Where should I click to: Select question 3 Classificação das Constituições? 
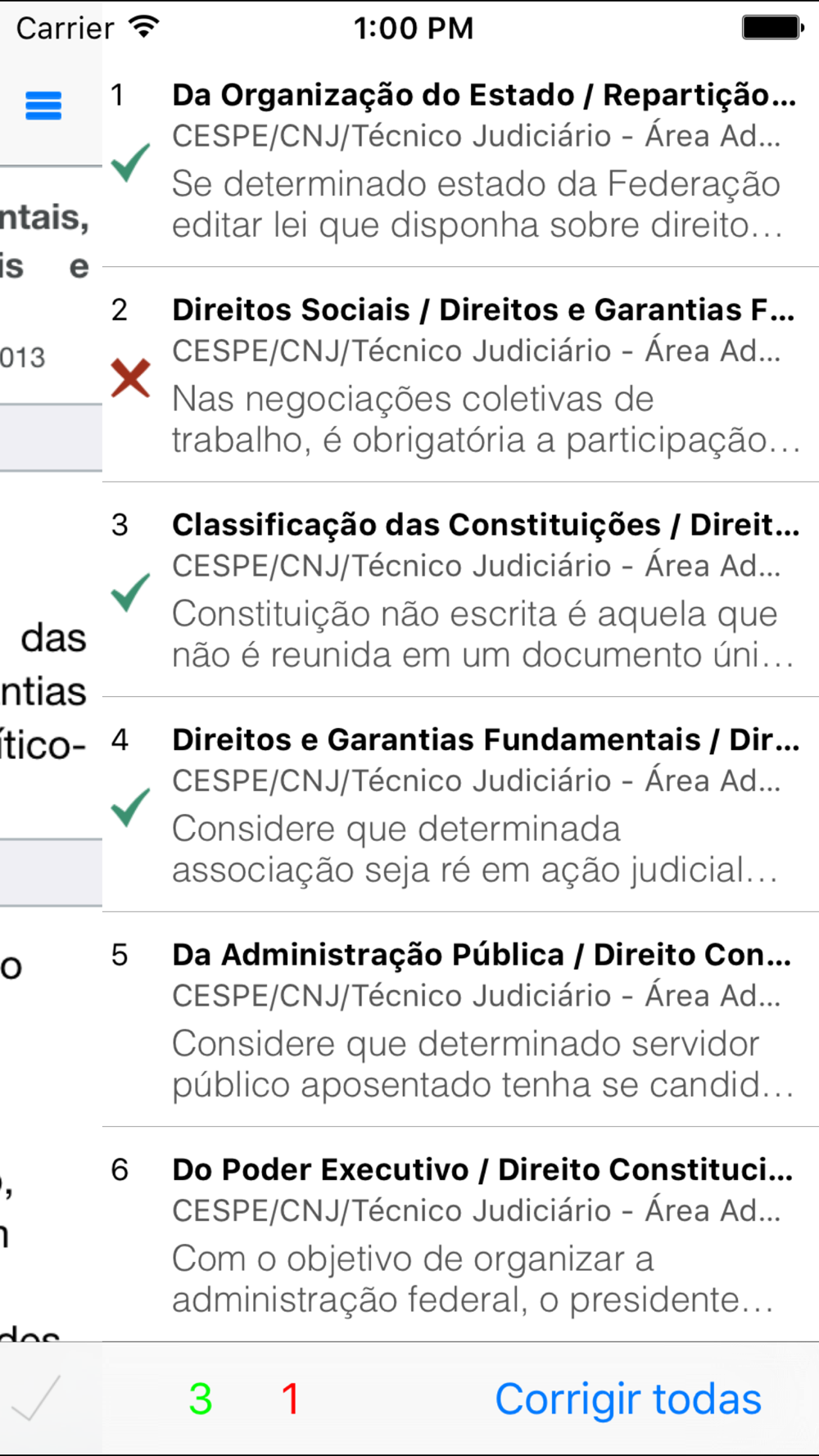click(x=460, y=590)
